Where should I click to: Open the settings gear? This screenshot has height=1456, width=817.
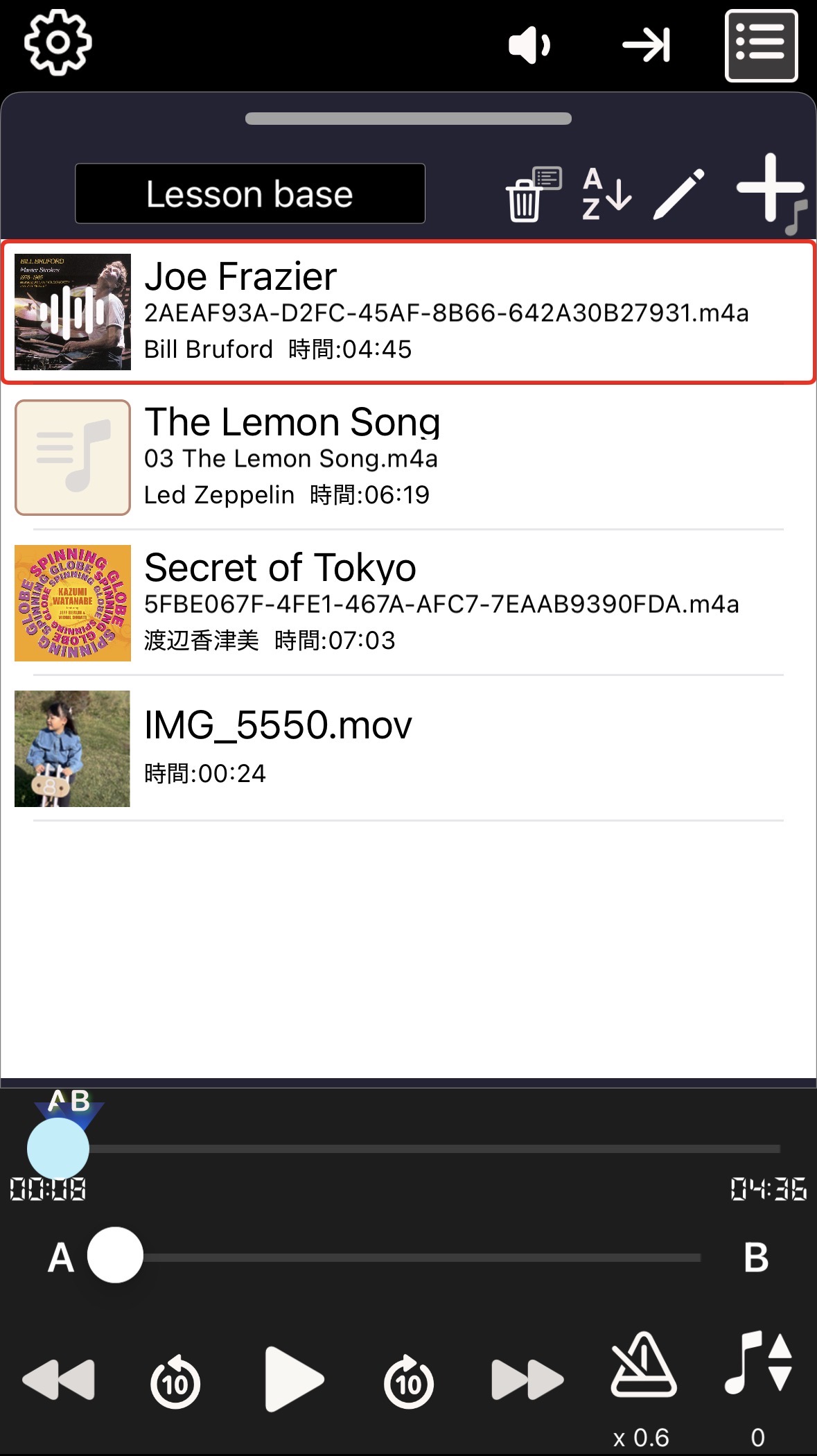click(58, 43)
